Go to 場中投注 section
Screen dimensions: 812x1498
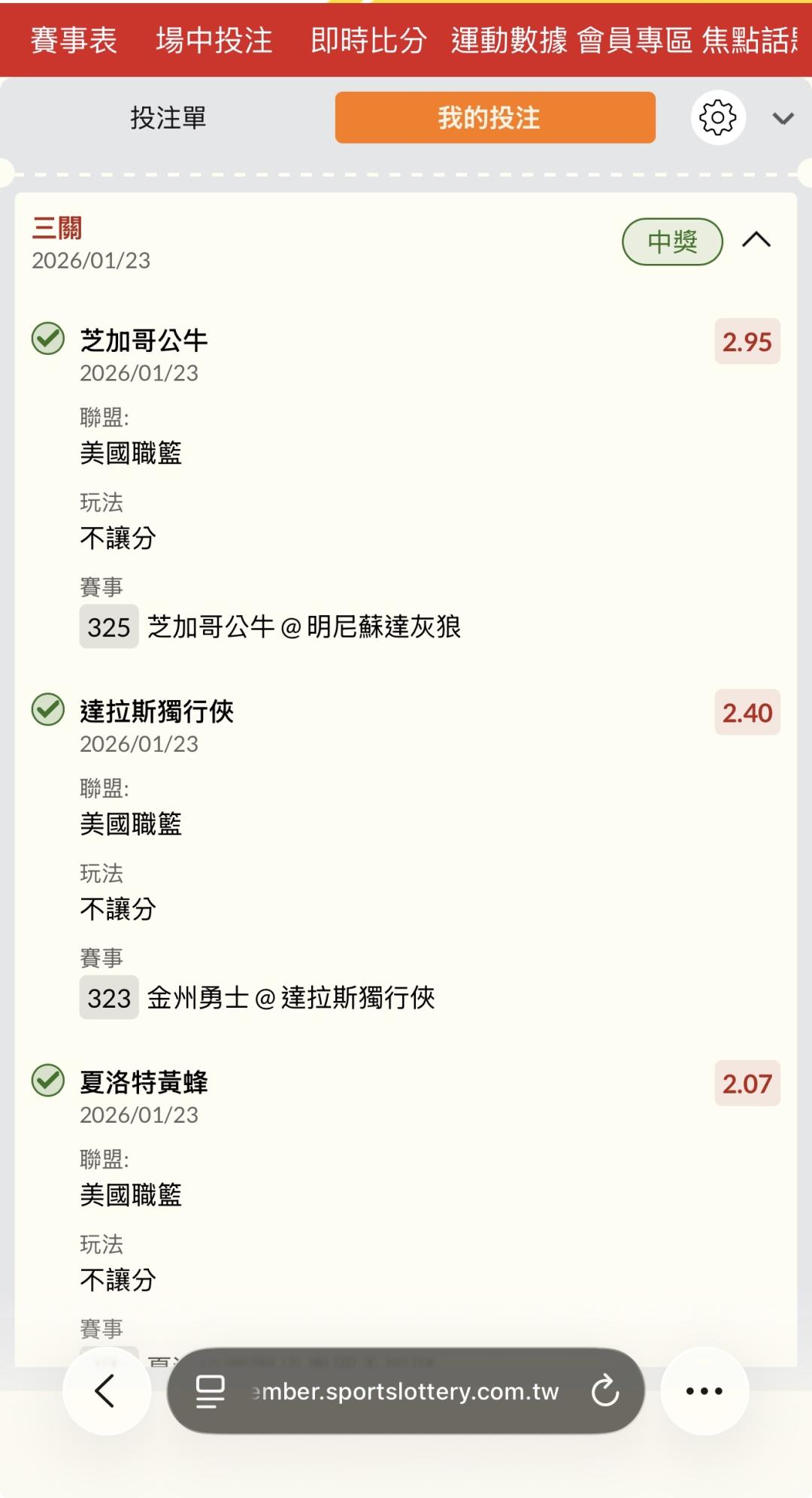click(x=214, y=41)
